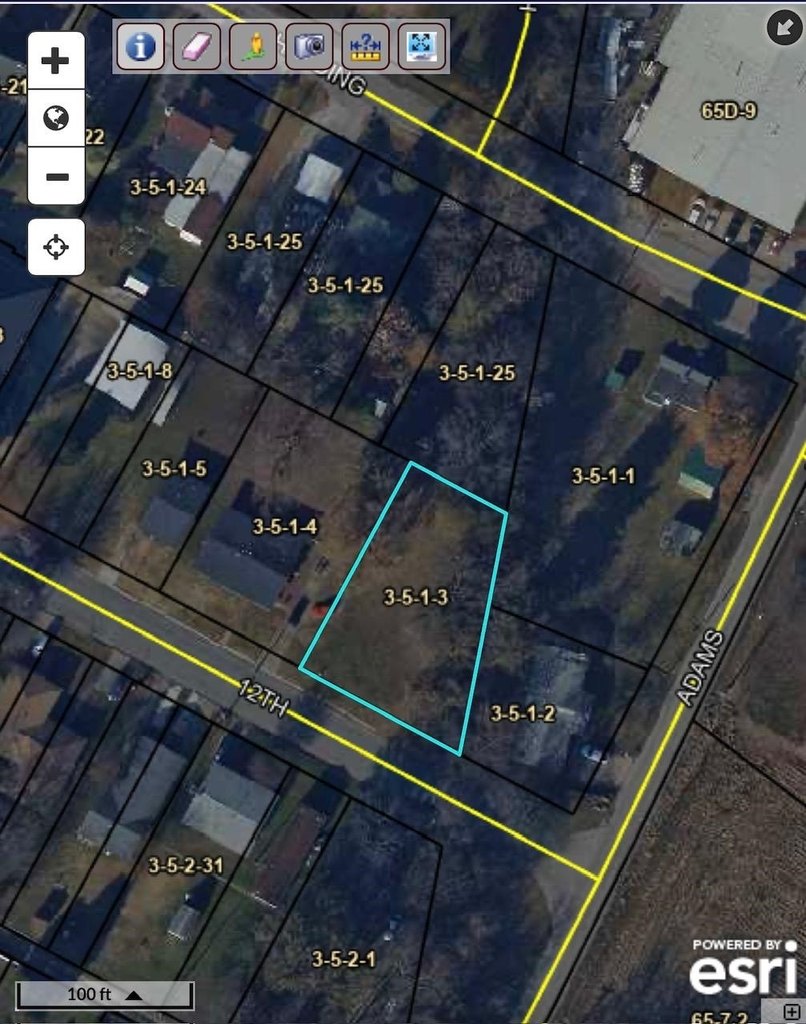
Task: Select the camera snapshot tool
Action: (x=309, y=46)
